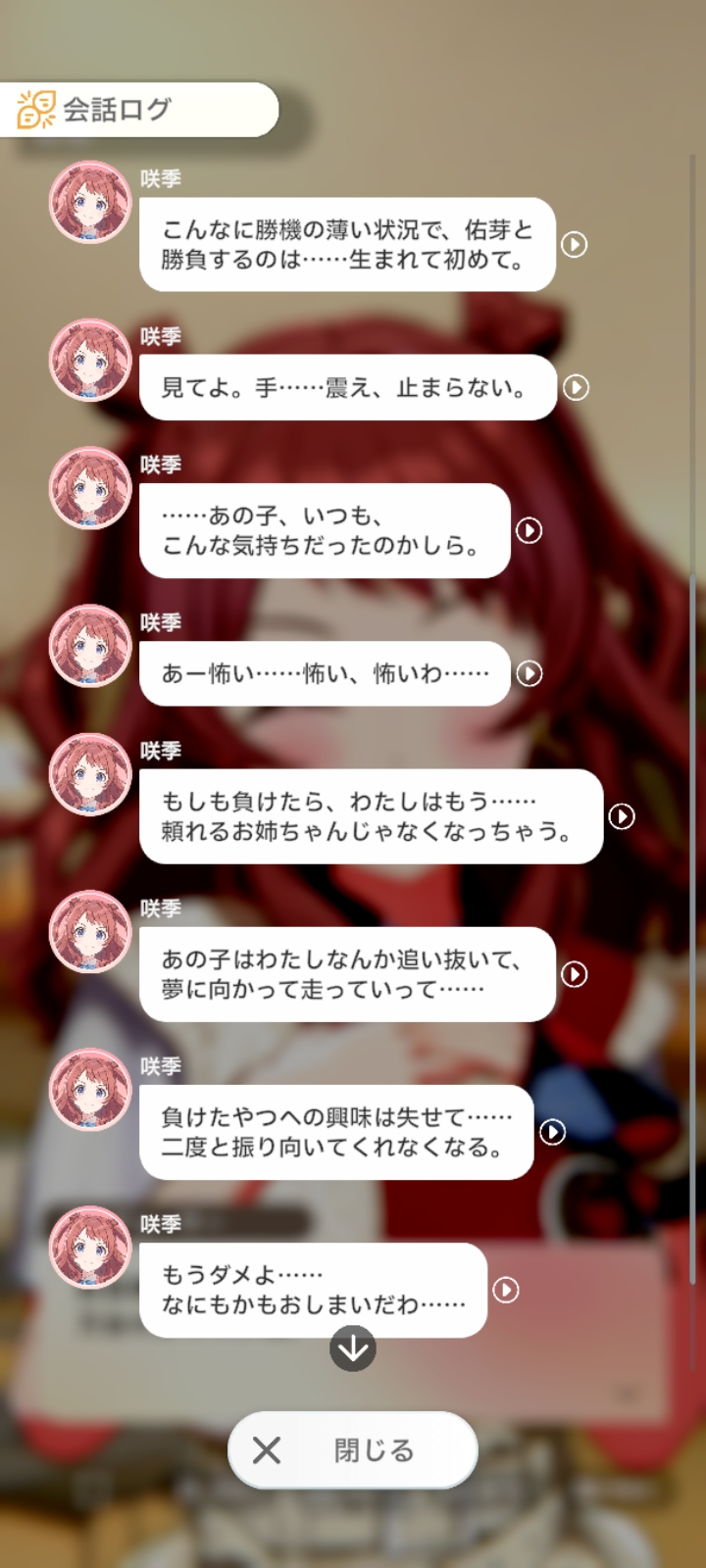Play audio of "あの子、いつも" line

point(529,530)
